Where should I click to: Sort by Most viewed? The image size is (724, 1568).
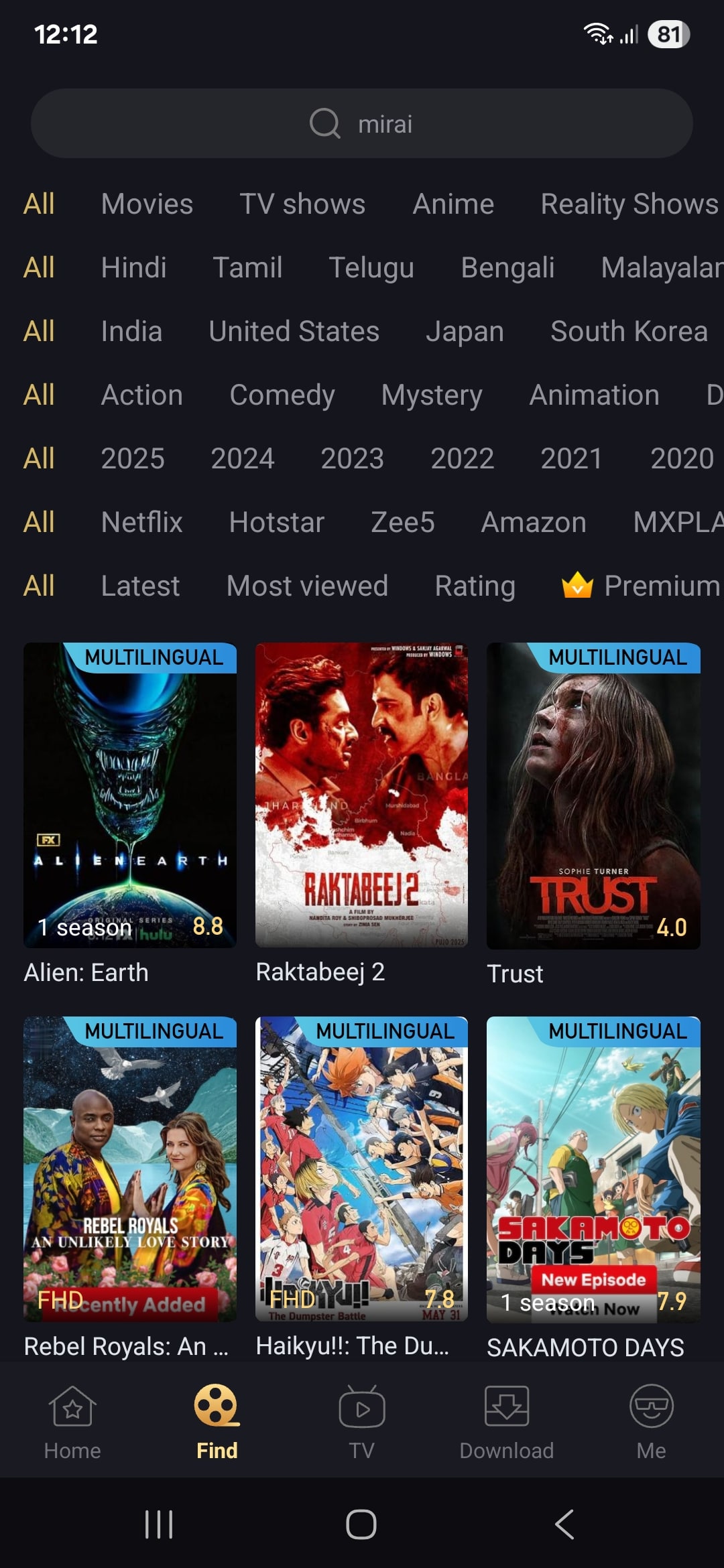(307, 586)
